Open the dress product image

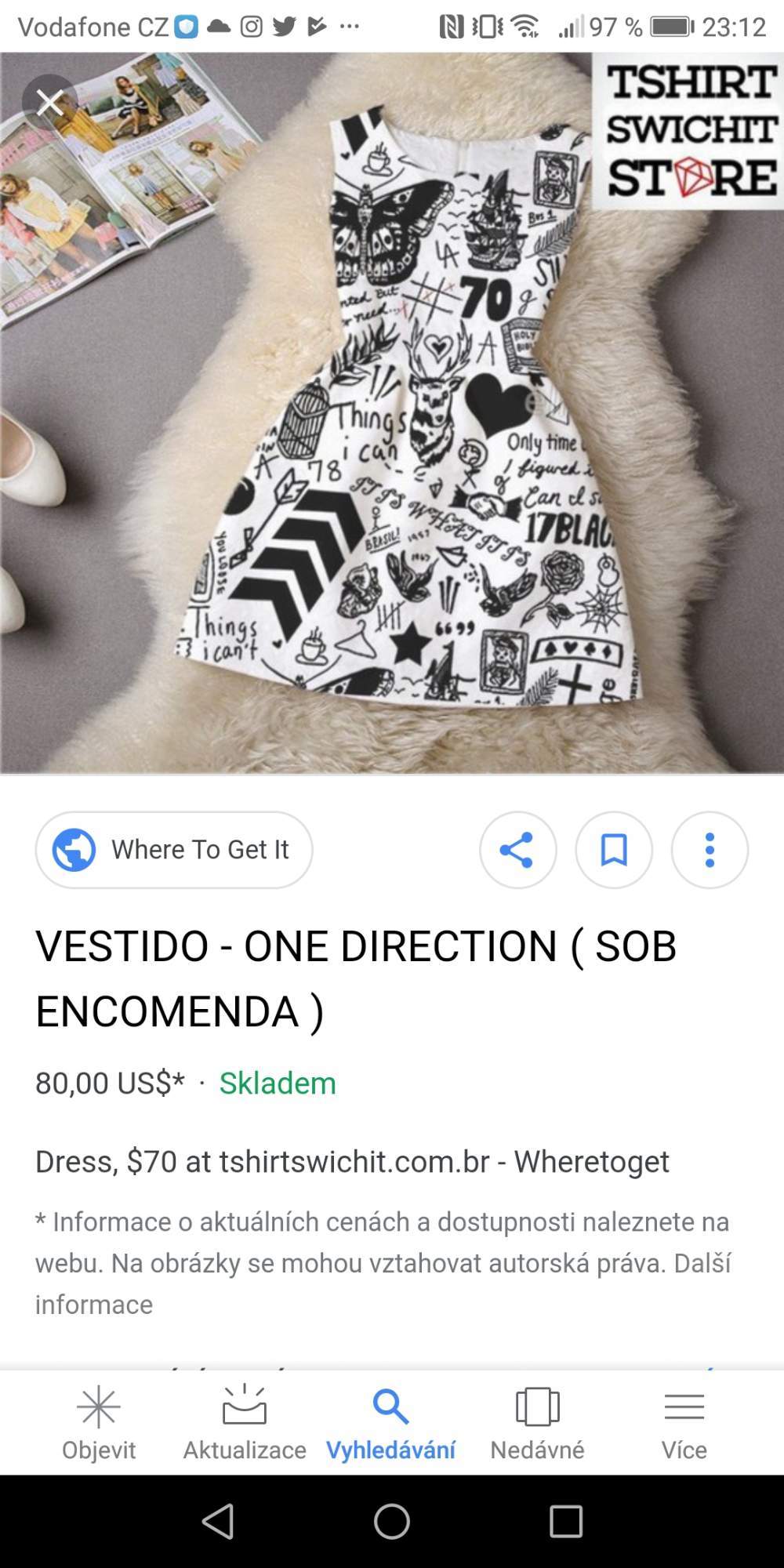point(392,413)
